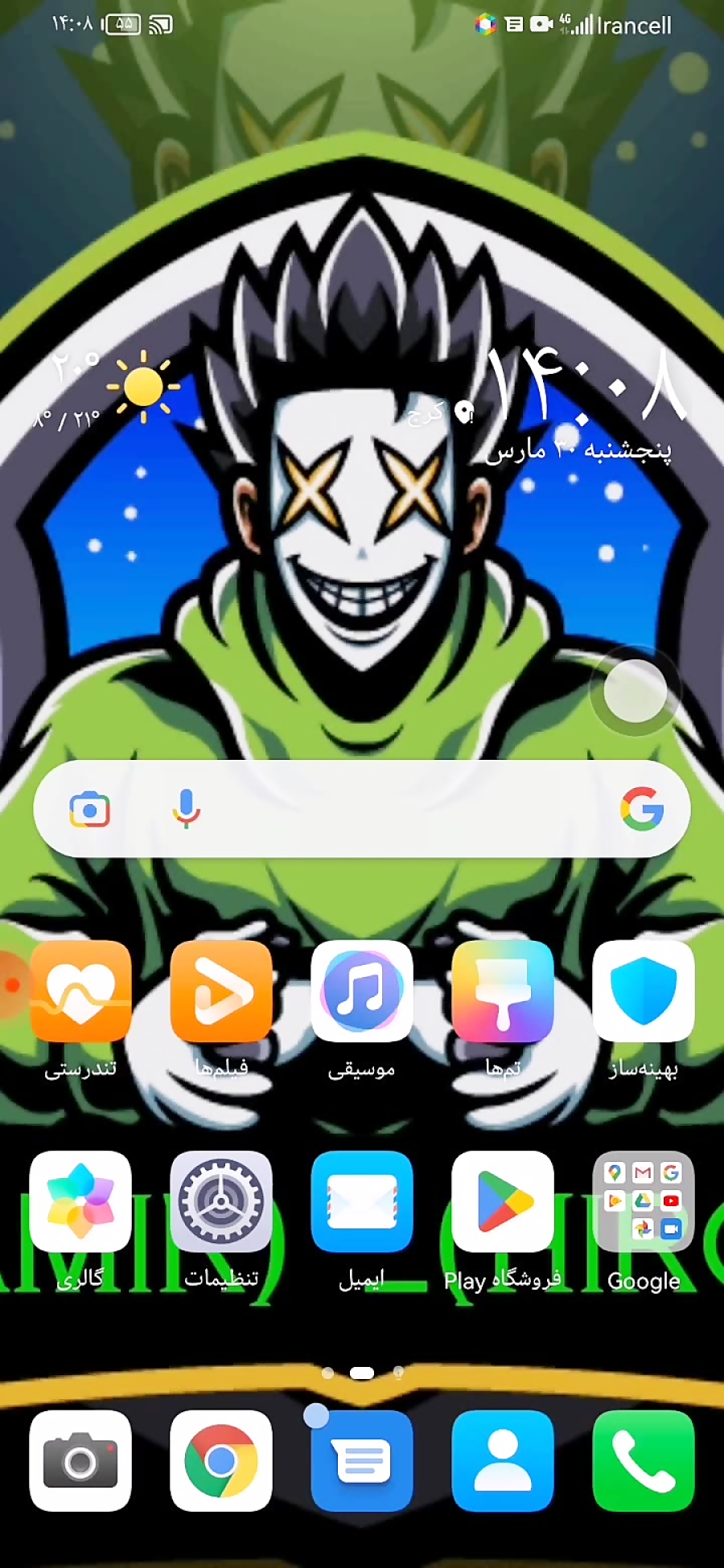This screenshot has width=724, height=1568.
Task: Open the Phone dialer
Action: (644, 1460)
